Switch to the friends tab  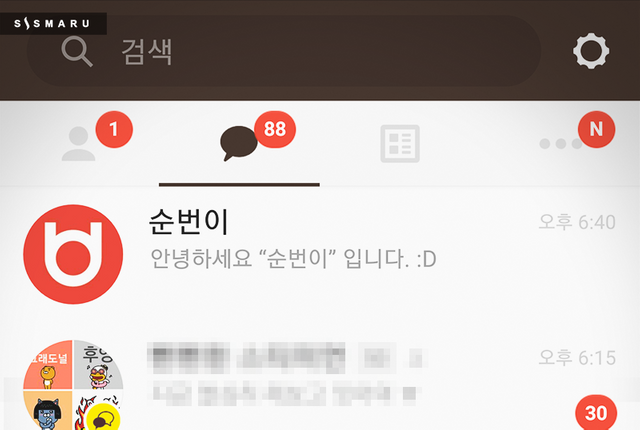pyautogui.click(x=80, y=145)
